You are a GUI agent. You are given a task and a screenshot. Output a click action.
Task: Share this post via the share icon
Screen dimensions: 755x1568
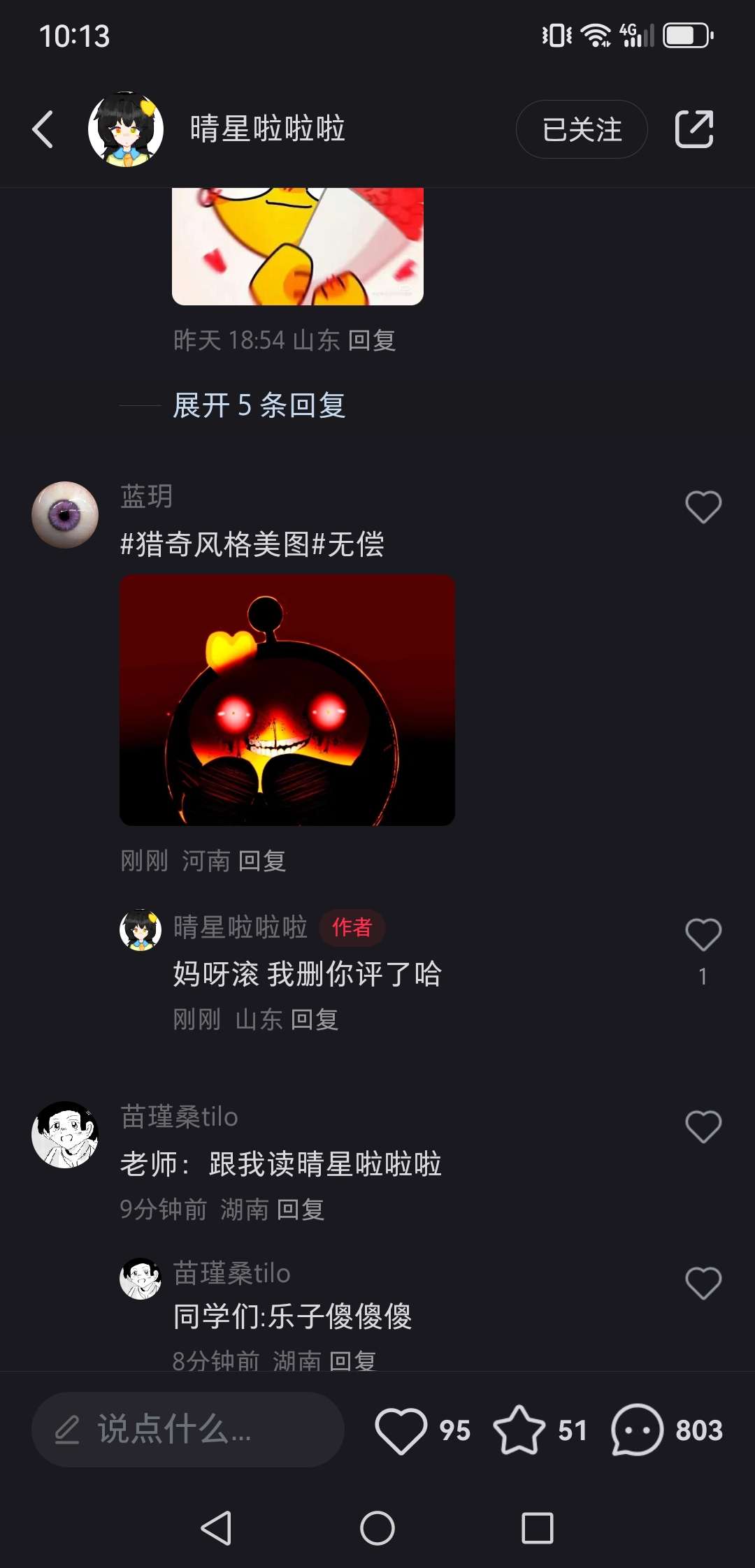pyautogui.click(x=694, y=129)
